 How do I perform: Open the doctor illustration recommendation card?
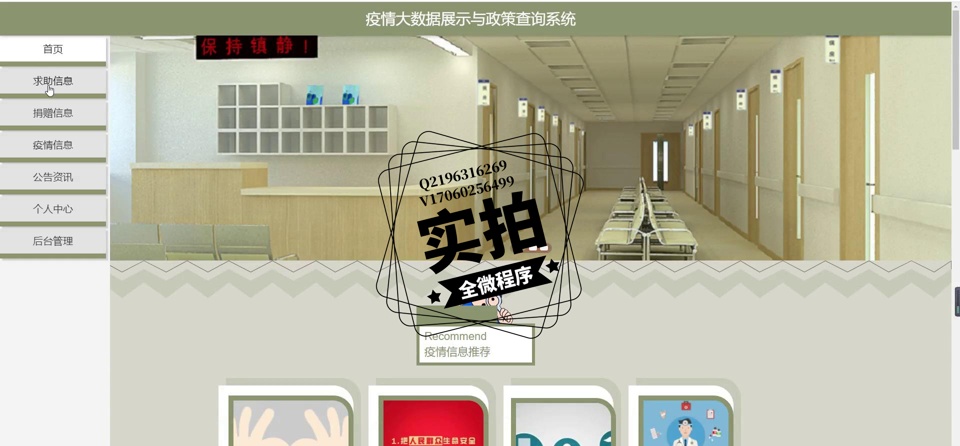685,422
